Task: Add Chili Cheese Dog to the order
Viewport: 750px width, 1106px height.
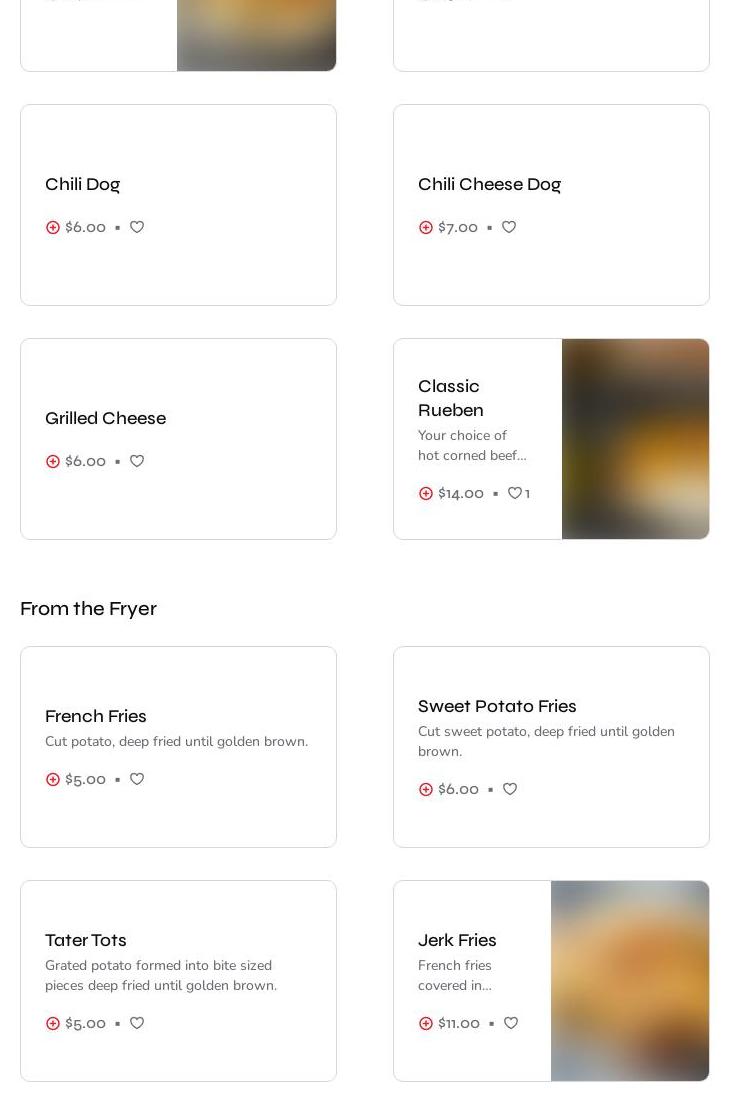Action: pos(426,228)
